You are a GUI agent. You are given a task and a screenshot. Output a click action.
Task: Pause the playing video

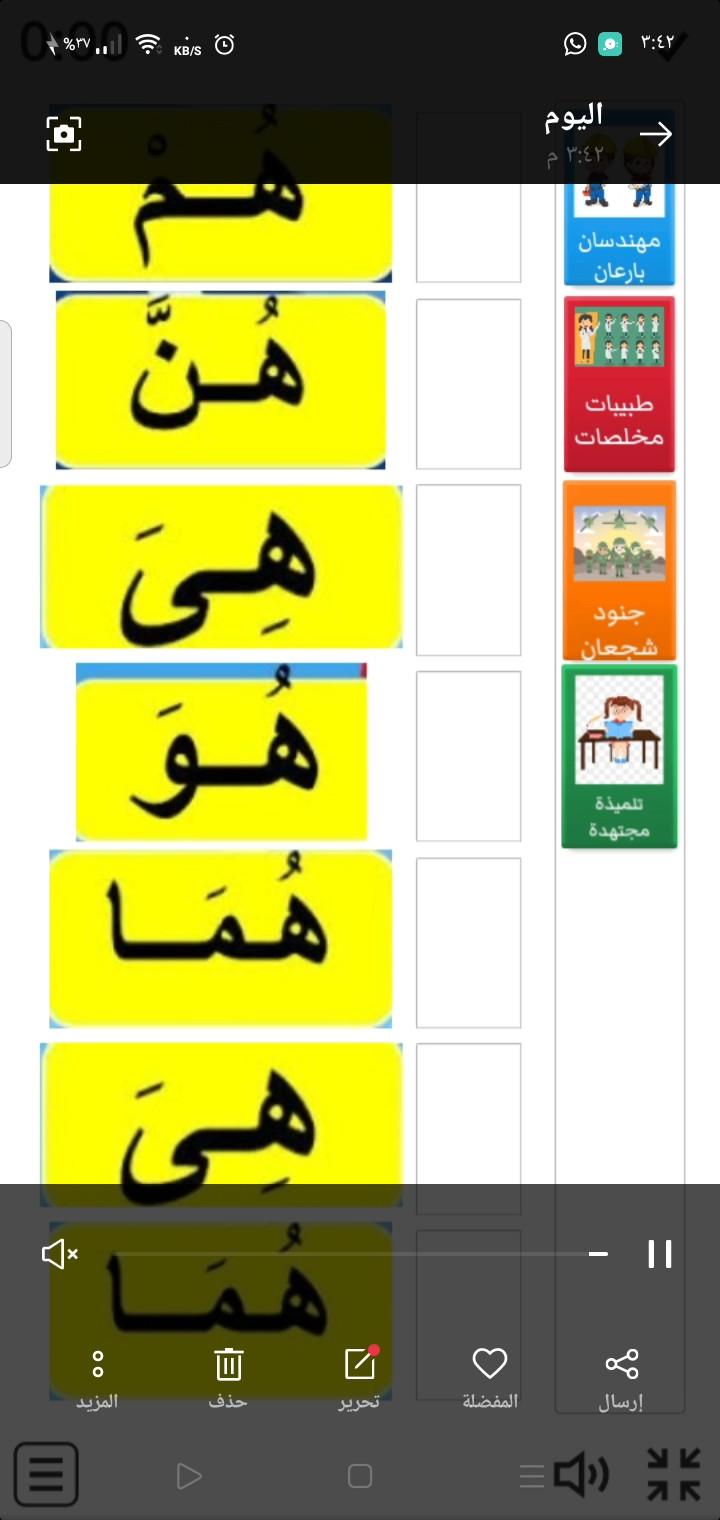[x=659, y=1254]
